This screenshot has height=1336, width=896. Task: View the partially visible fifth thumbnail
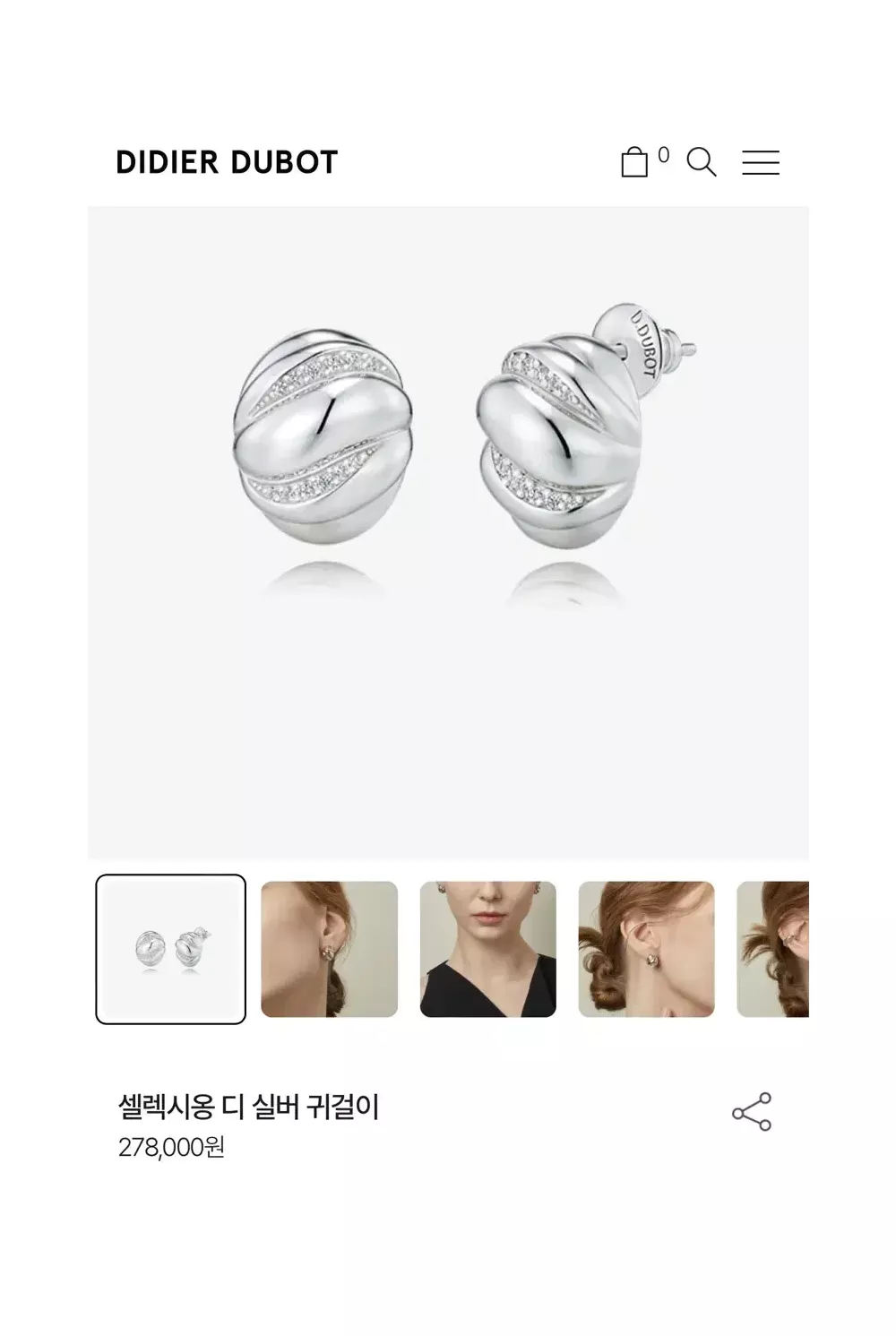tap(773, 949)
